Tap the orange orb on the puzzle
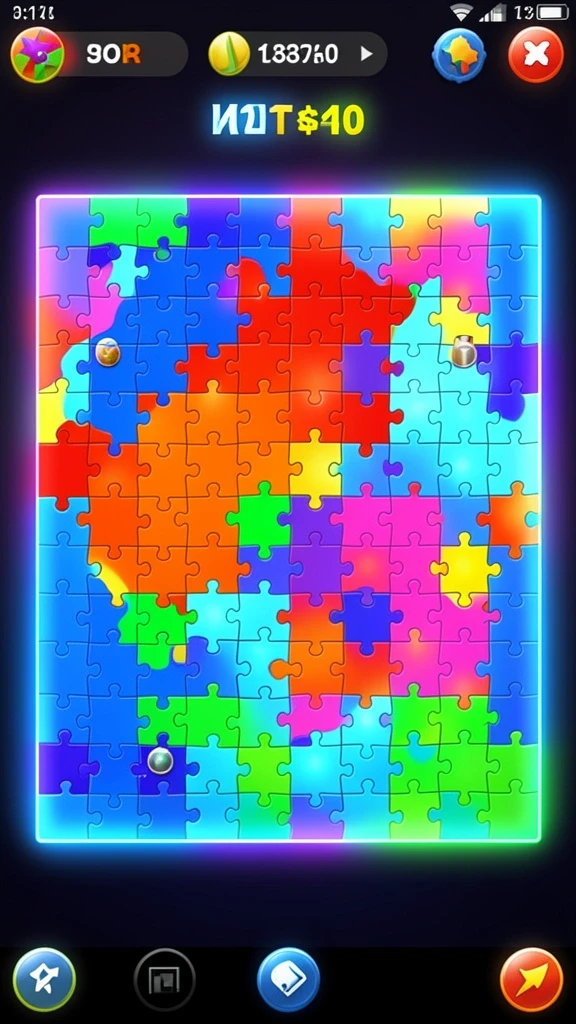The image size is (576, 1024). coord(108,353)
